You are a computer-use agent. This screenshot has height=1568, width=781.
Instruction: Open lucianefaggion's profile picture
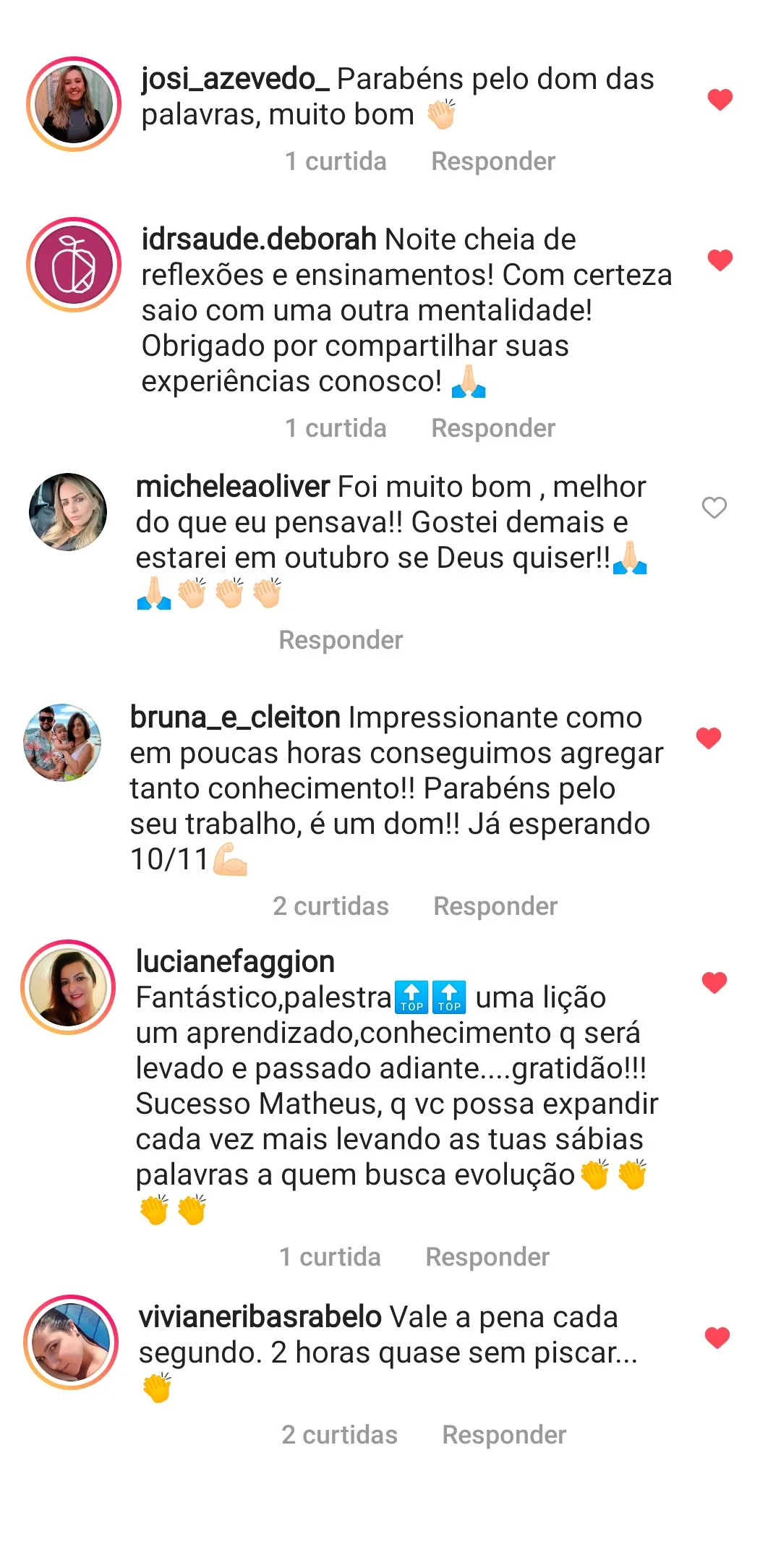[68, 987]
